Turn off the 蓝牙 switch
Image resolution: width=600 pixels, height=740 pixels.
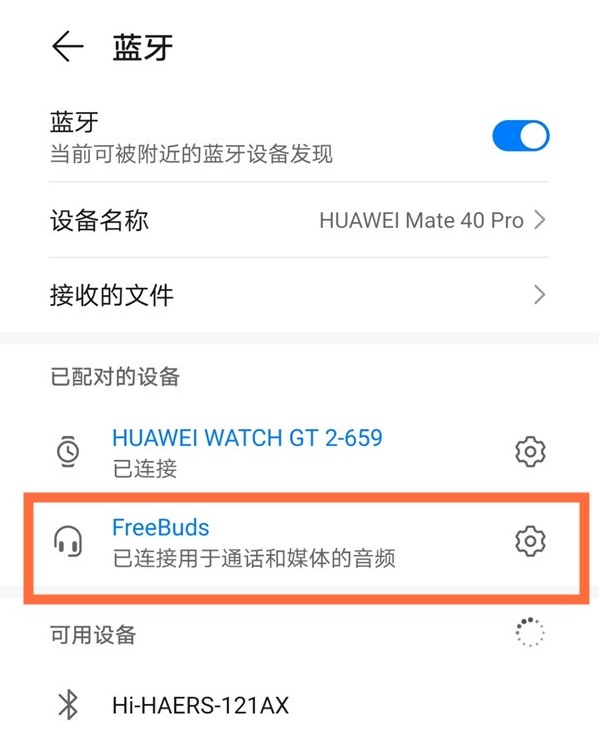pos(521,136)
